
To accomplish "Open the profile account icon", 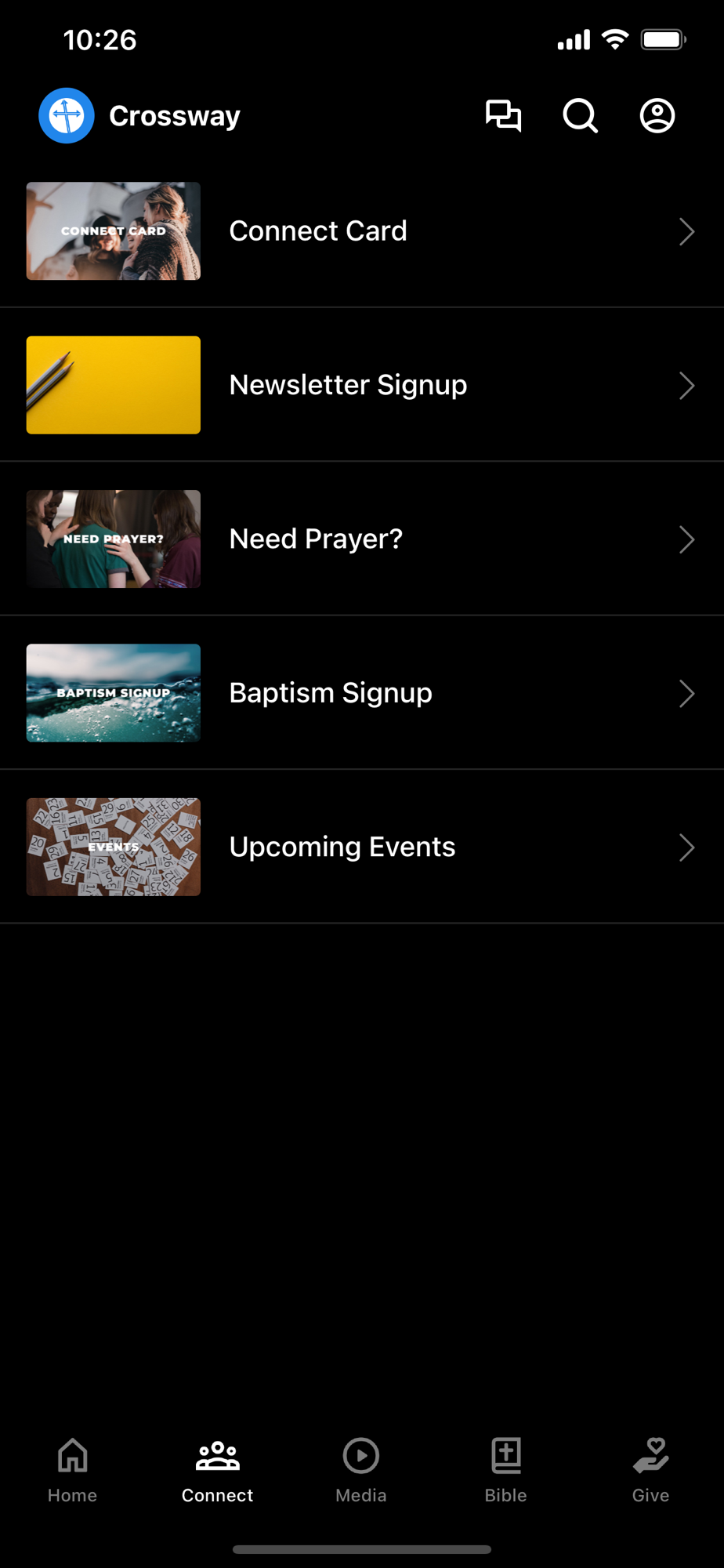I will tap(657, 116).
